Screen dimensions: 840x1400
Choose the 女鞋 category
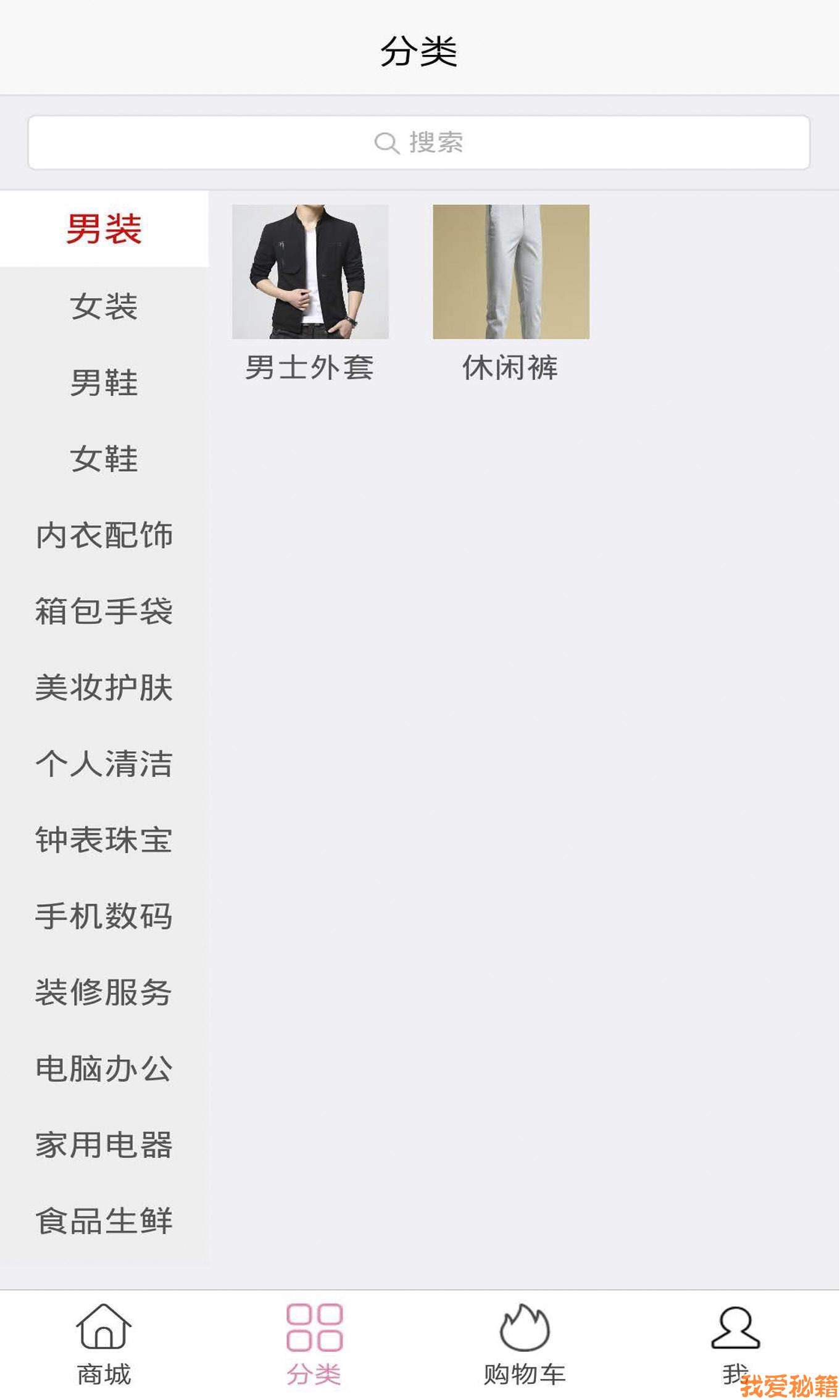pos(104,459)
